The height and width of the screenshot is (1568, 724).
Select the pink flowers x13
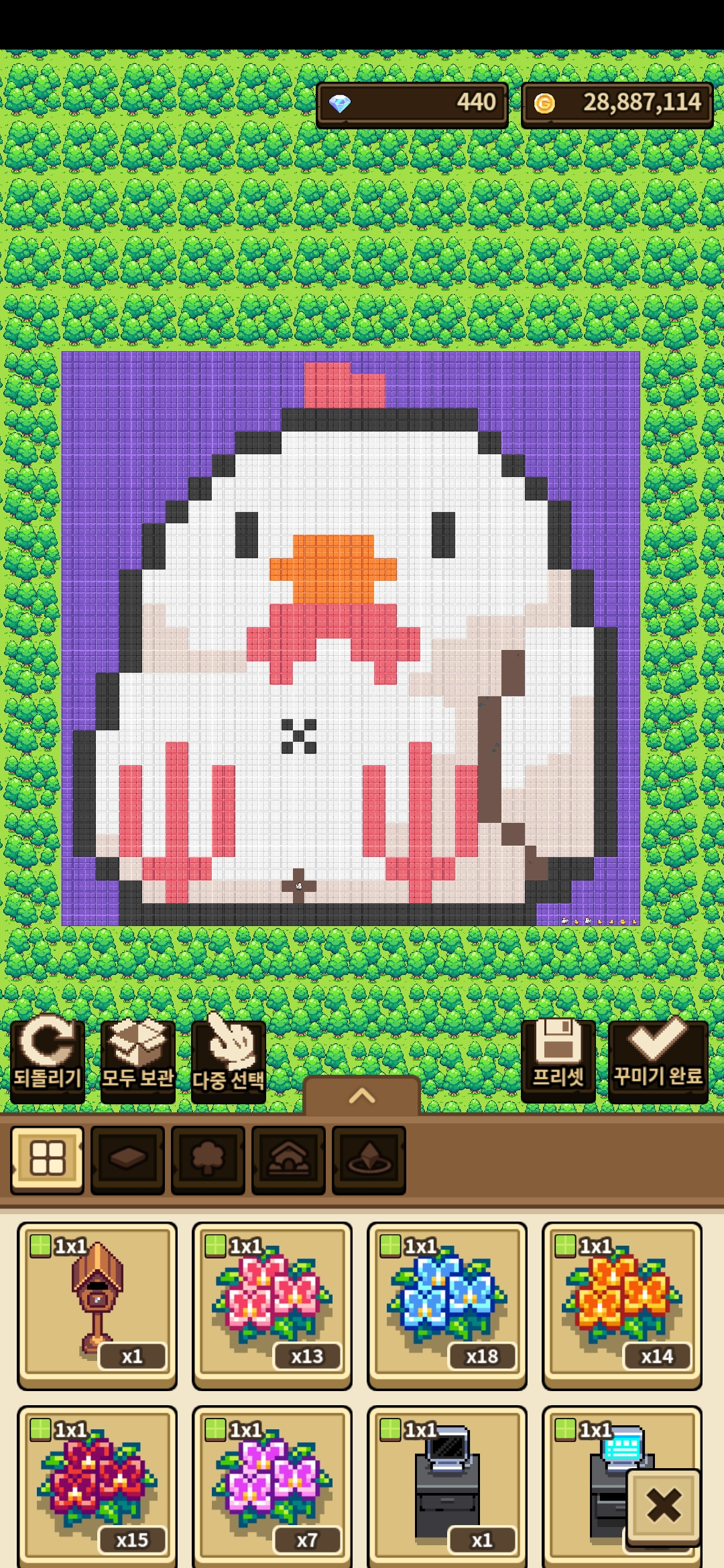pos(272,1305)
